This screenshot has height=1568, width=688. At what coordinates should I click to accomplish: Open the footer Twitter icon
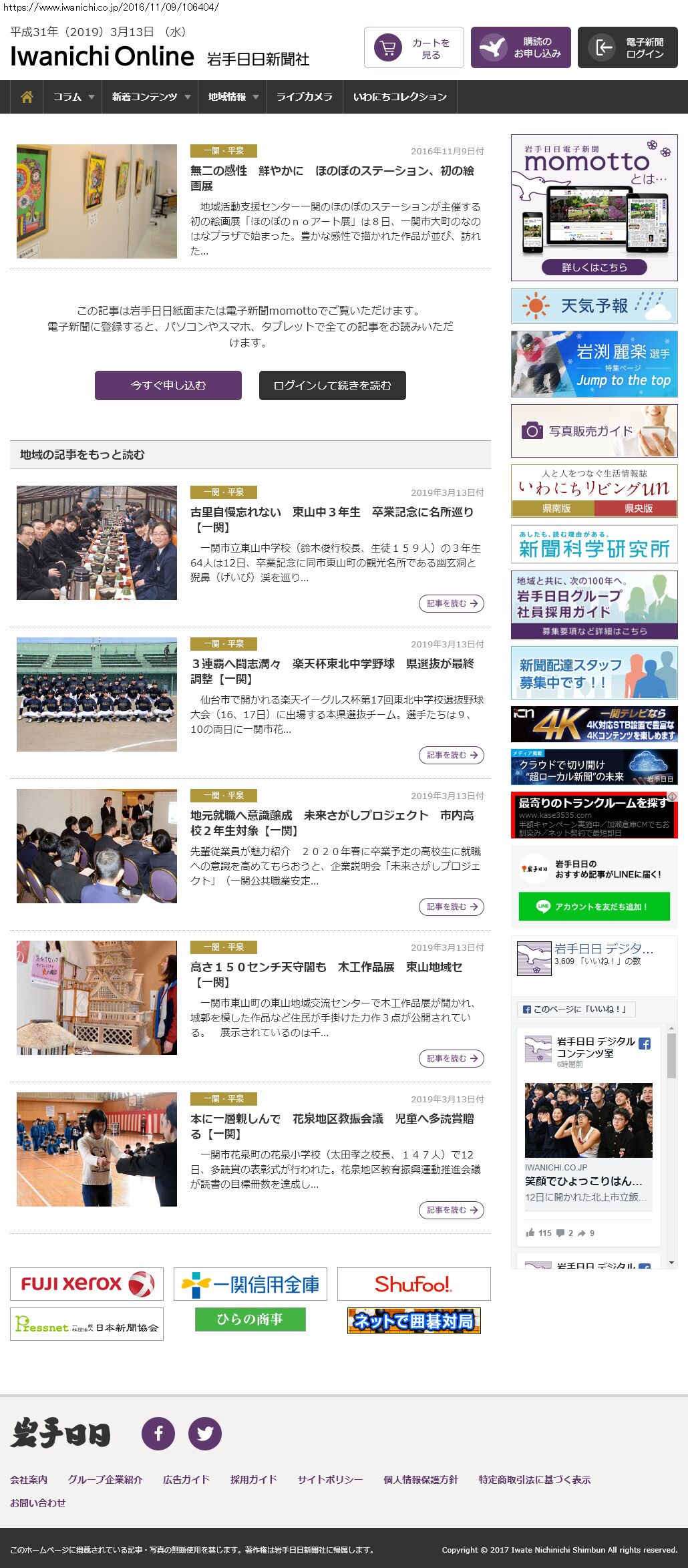coord(205,1433)
